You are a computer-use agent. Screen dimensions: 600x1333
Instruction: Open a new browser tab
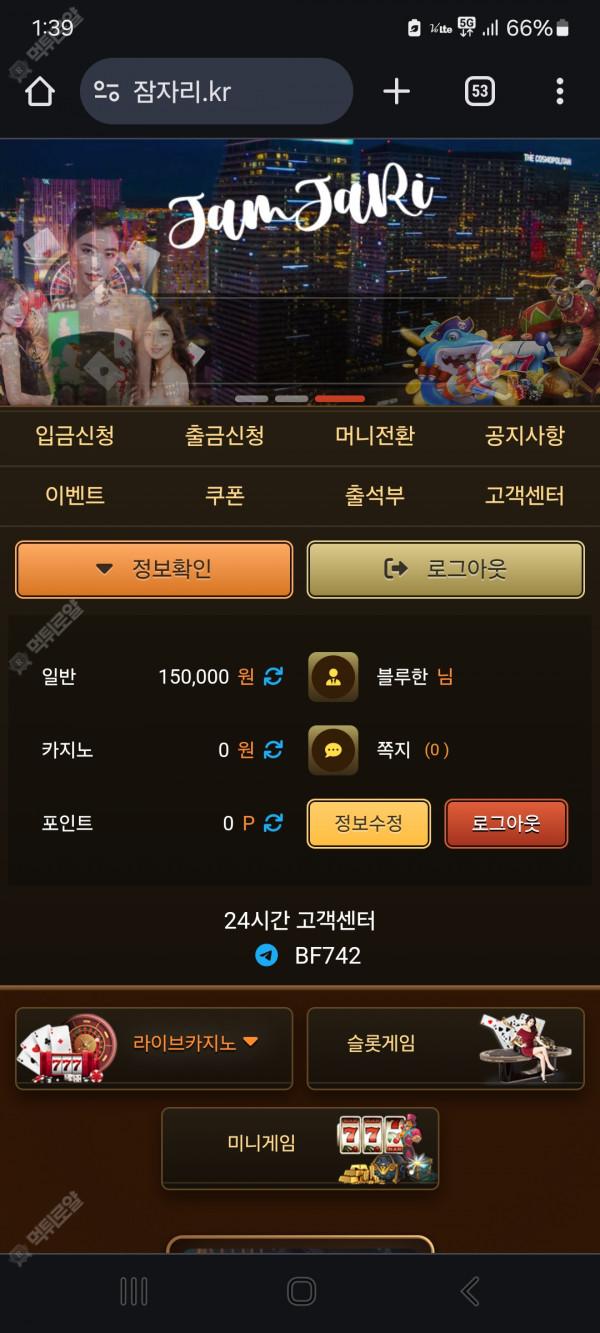(x=397, y=92)
